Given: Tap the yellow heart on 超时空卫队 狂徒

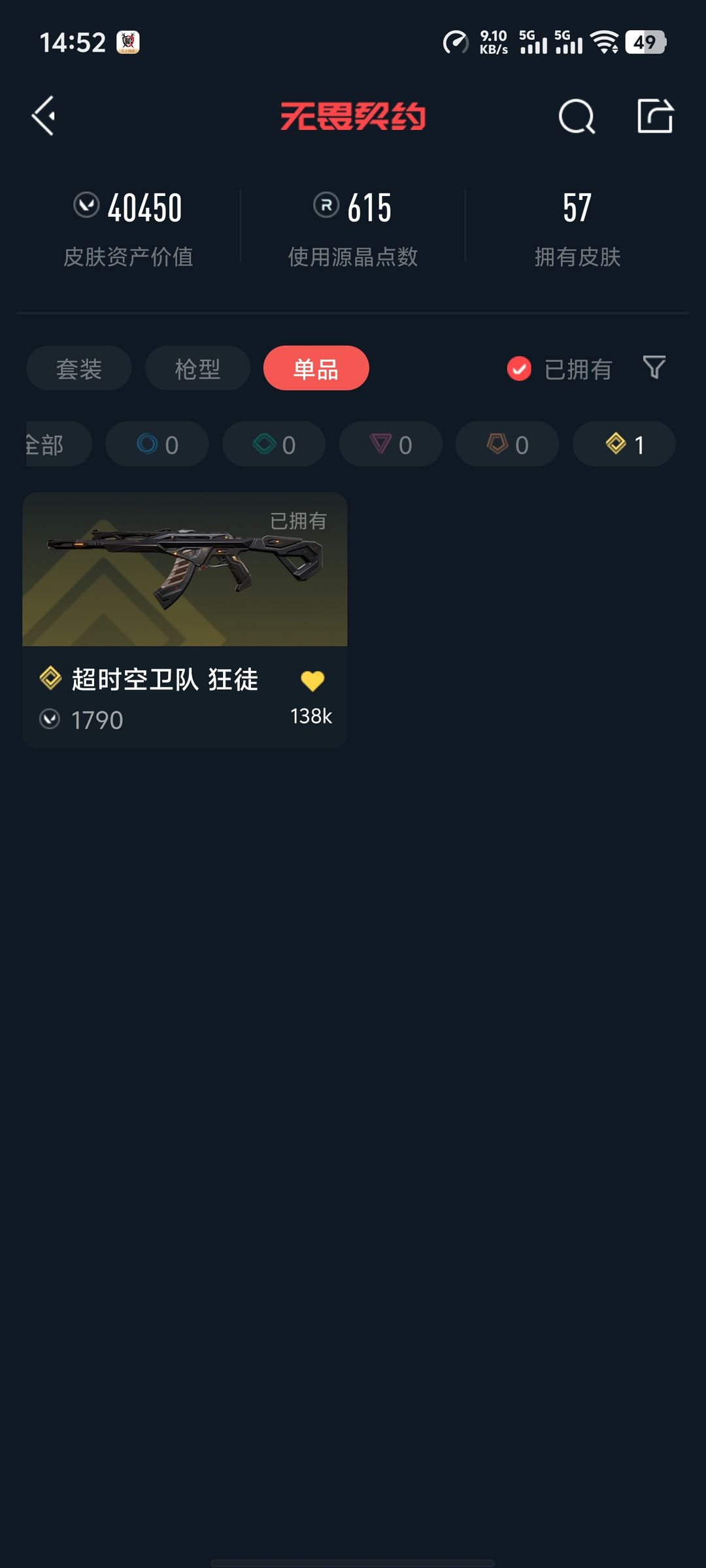Looking at the screenshot, I should 312,681.
